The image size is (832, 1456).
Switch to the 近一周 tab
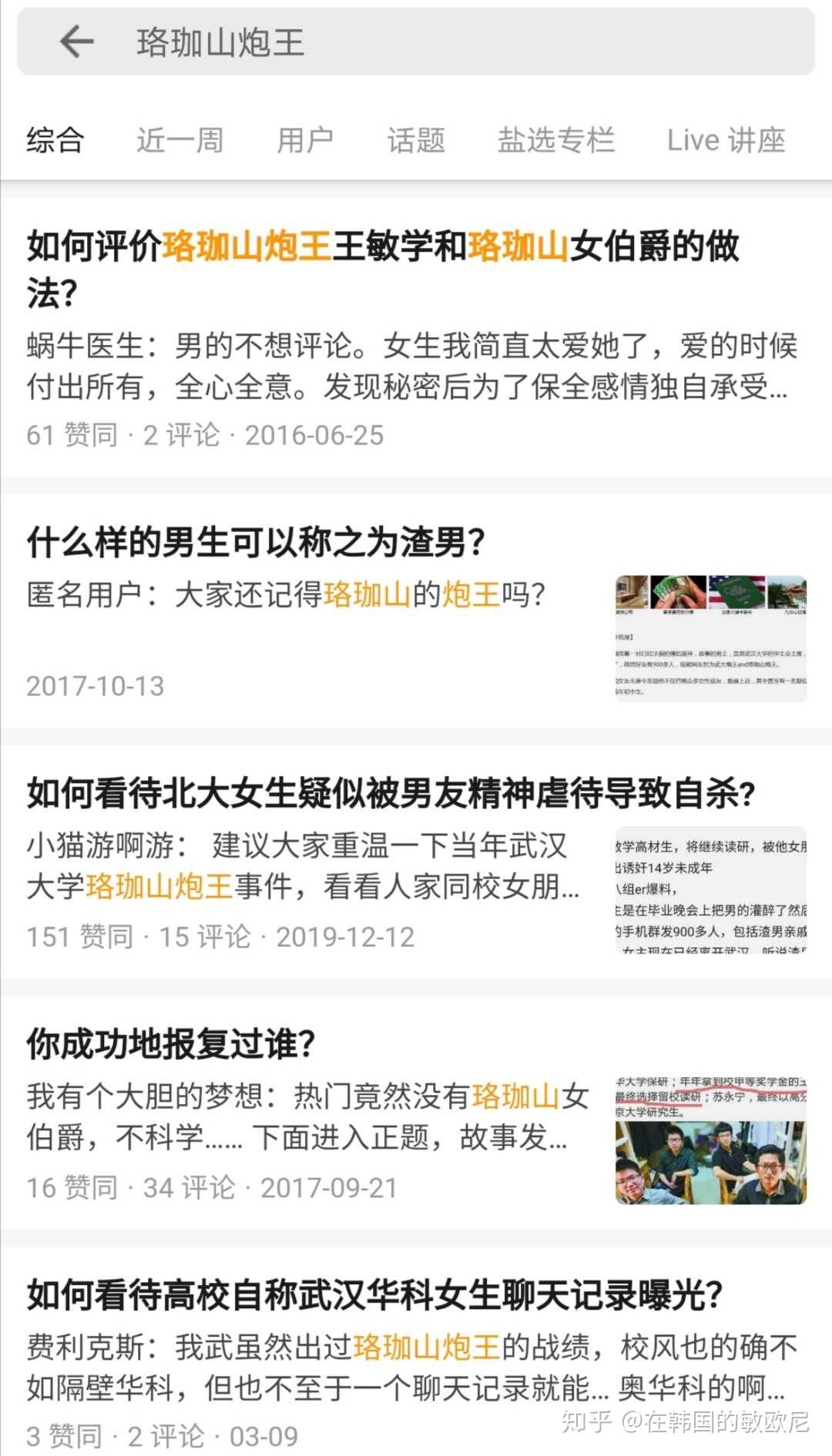178,139
